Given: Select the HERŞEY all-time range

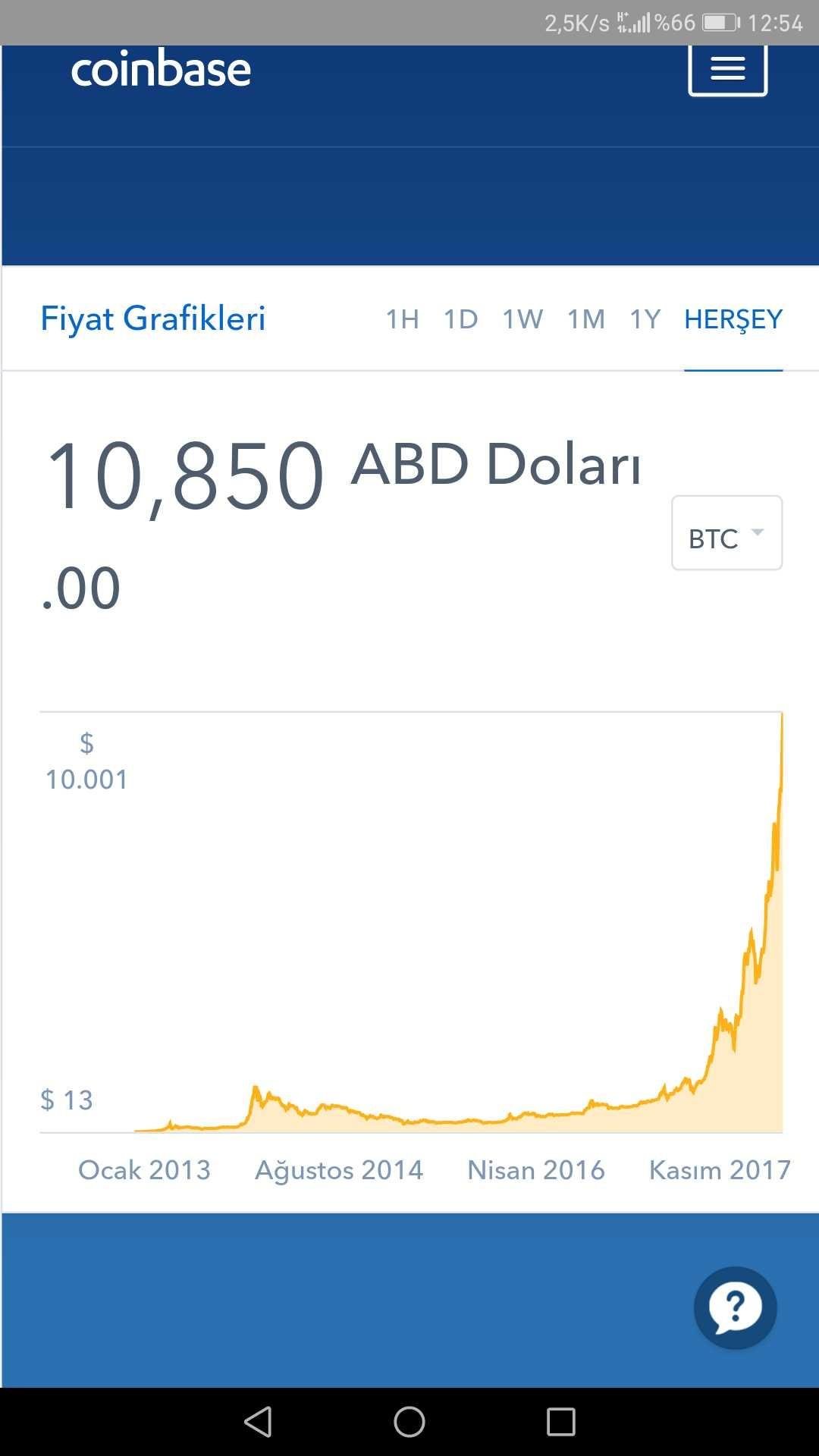Looking at the screenshot, I should (x=733, y=319).
